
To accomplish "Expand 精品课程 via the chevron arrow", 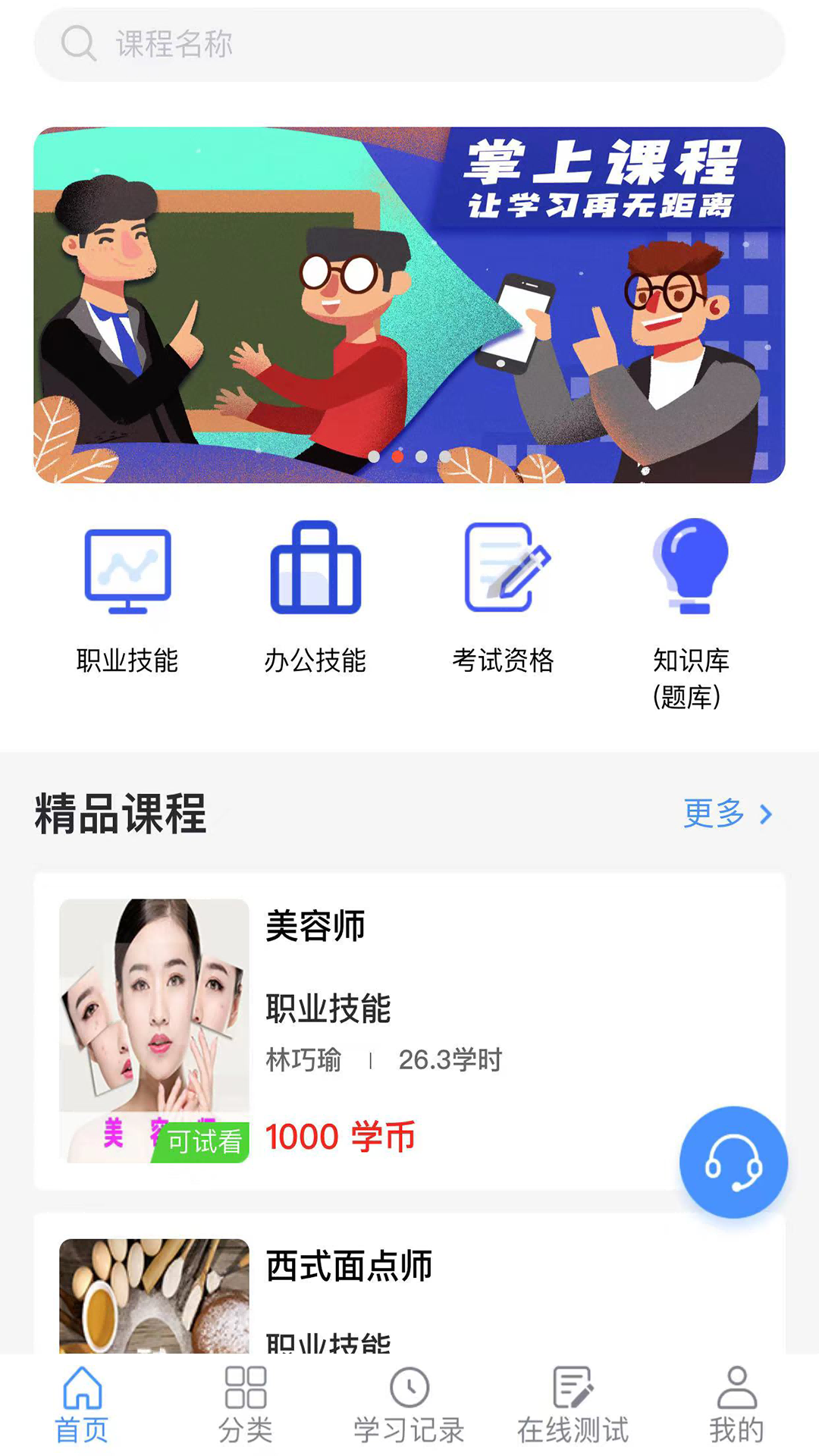I will [766, 814].
